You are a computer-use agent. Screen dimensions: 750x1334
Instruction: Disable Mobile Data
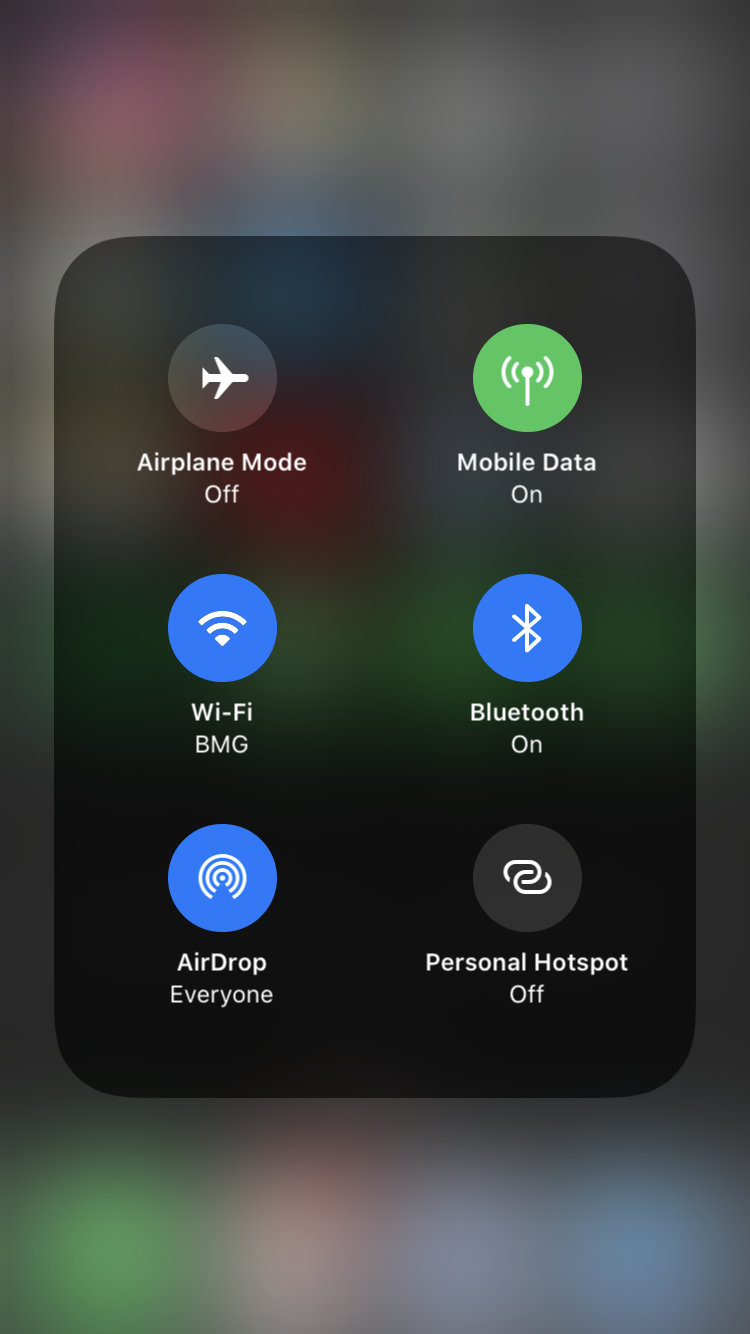pyautogui.click(x=527, y=378)
